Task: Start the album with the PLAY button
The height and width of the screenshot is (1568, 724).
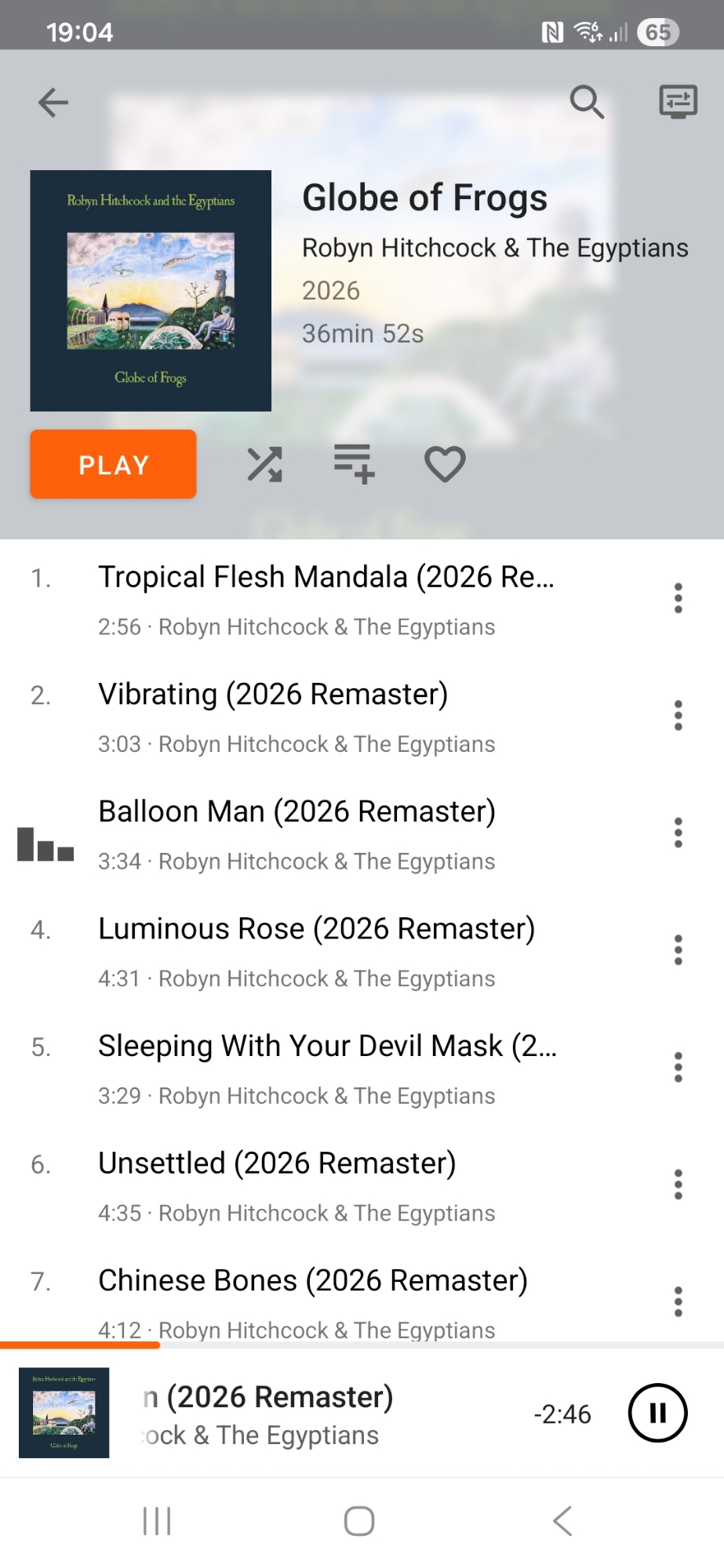Action: (x=114, y=464)
